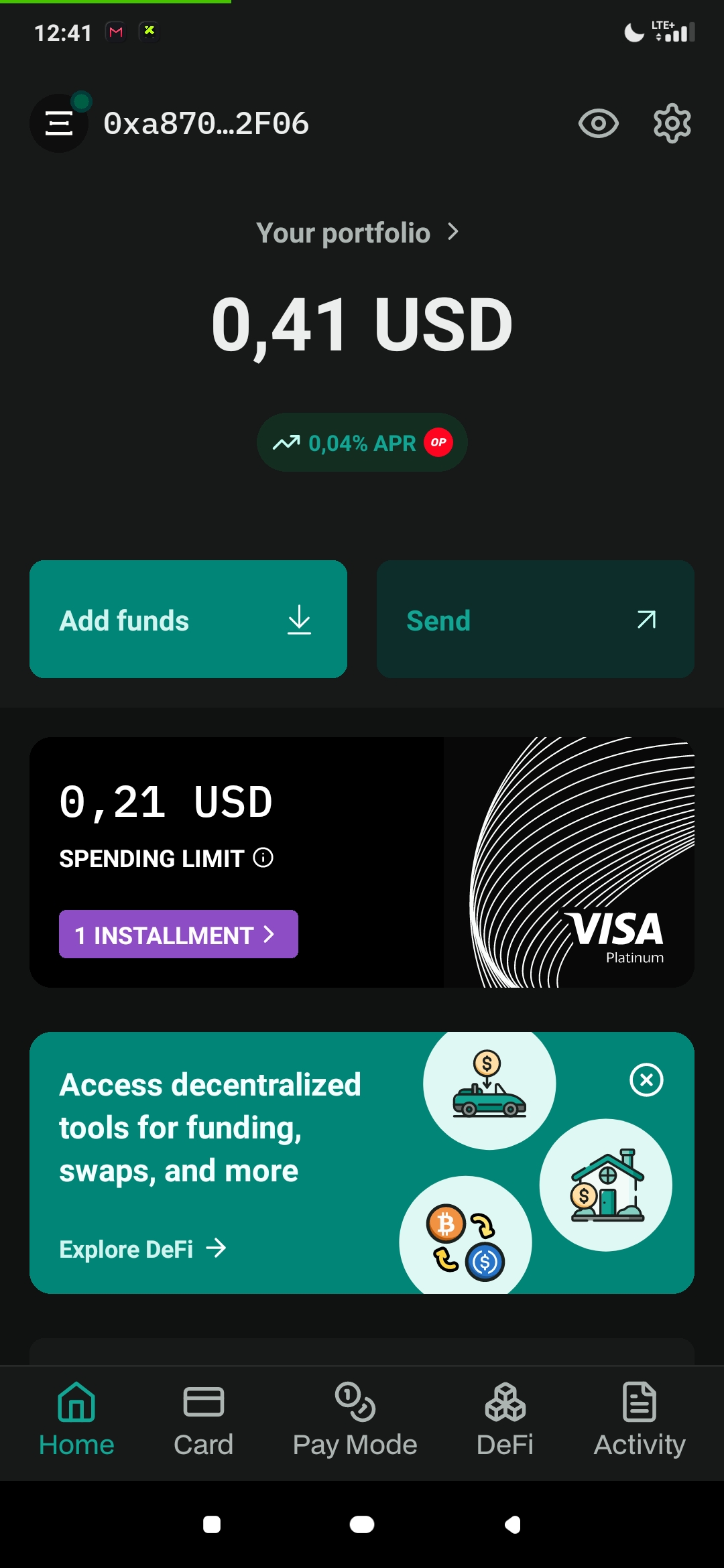
Task: Open settings via the gear icon
Action: pyautogui.click(x=672, y=123)
